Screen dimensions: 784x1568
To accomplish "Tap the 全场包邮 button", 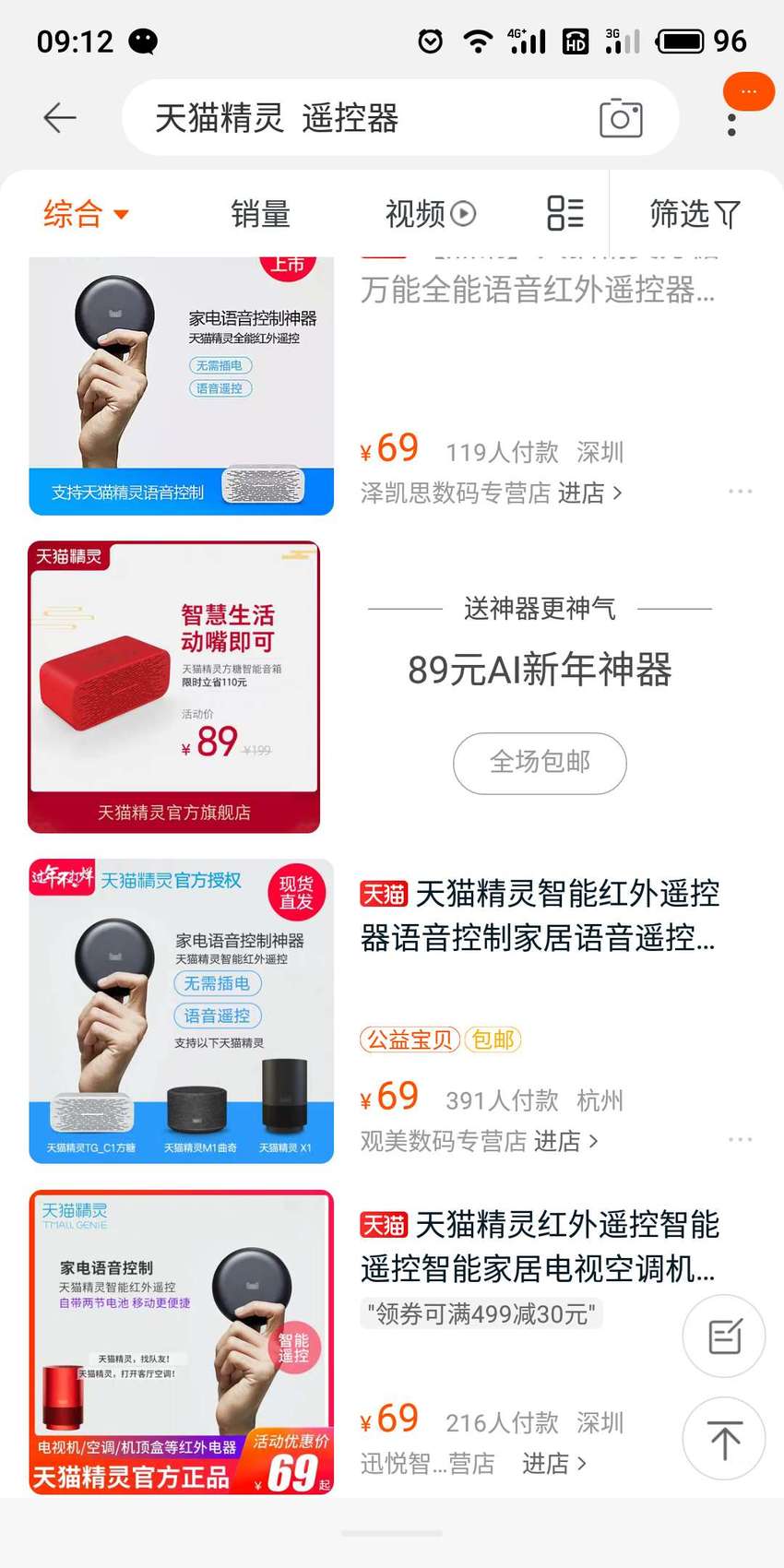I will pyautogui.click(x=540, y=763).
